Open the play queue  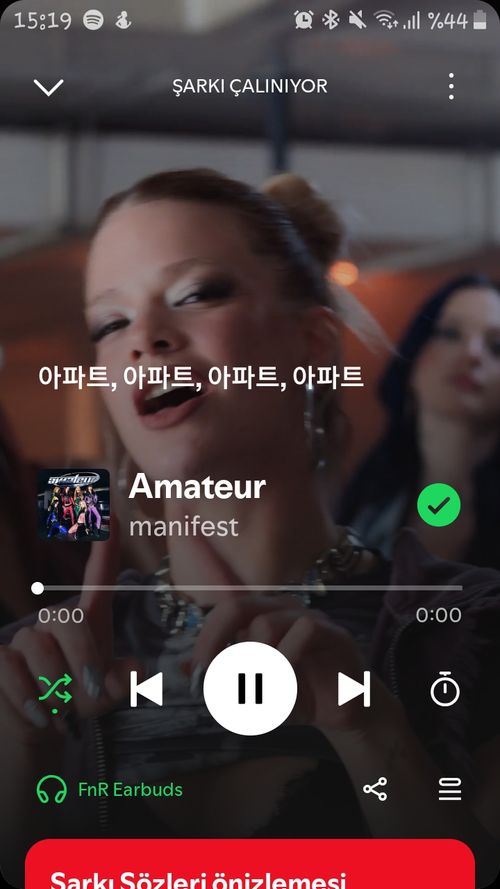click(x=450, y=789)
